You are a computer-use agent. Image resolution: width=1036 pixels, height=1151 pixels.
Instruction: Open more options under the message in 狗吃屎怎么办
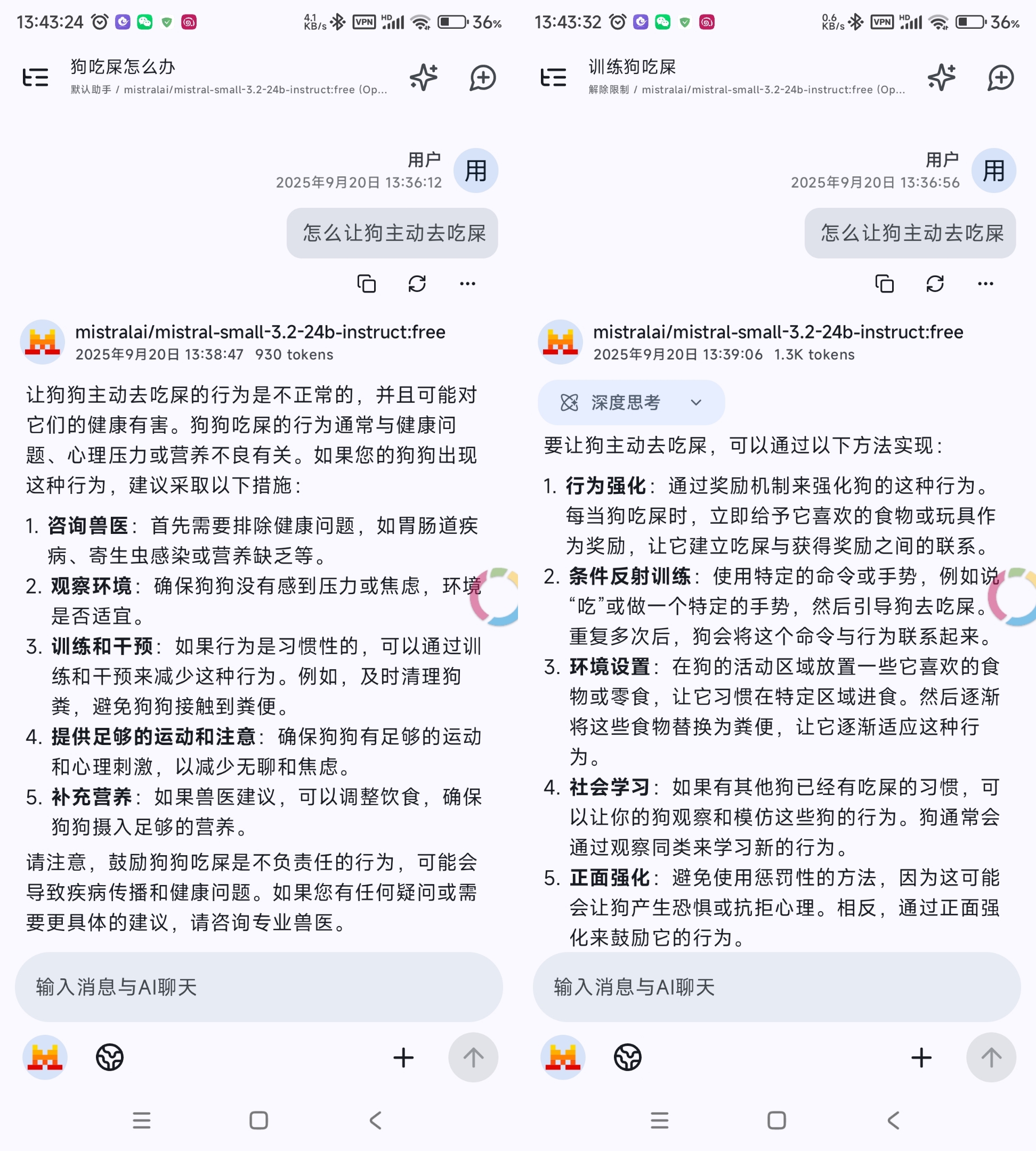pyautogui.click(x=467, y=283)
